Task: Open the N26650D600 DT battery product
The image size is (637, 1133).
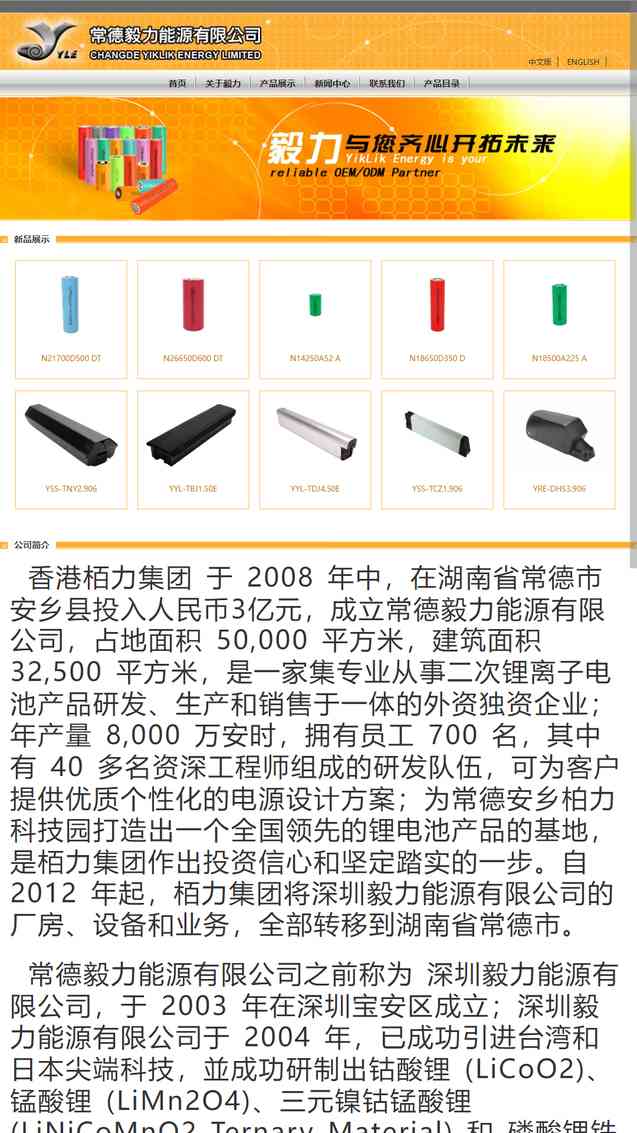Action: [193, 319]
